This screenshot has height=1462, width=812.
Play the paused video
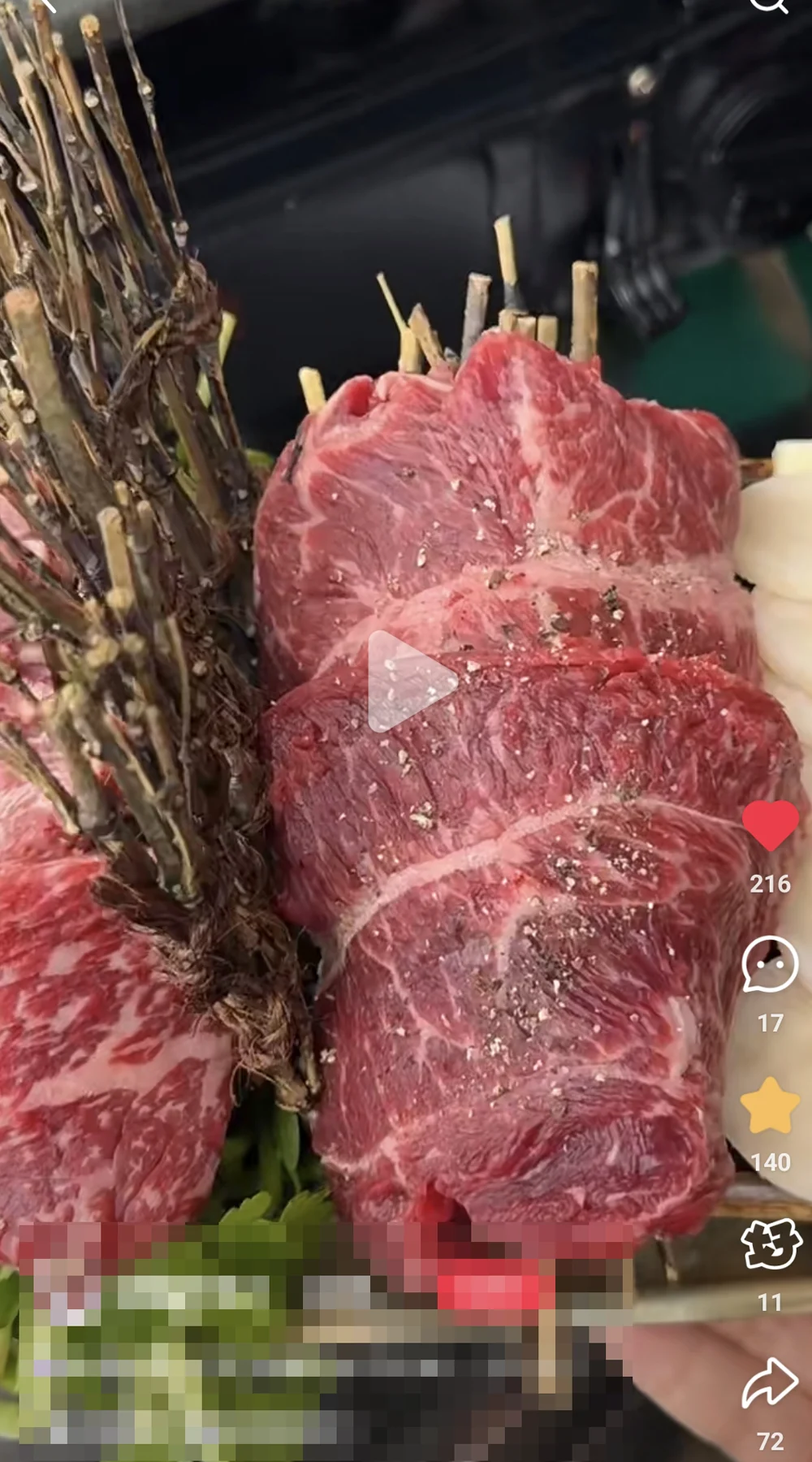[x=409, y=682]
